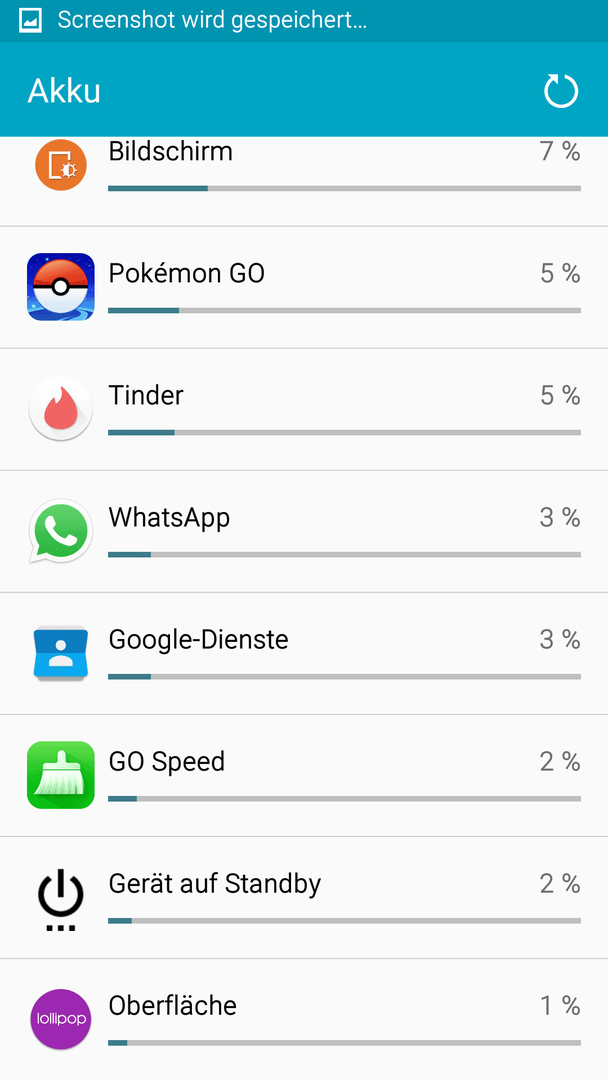Open Google-Dienste usage details
Viewport: 608px width, 1080px height.
(304, 654)
